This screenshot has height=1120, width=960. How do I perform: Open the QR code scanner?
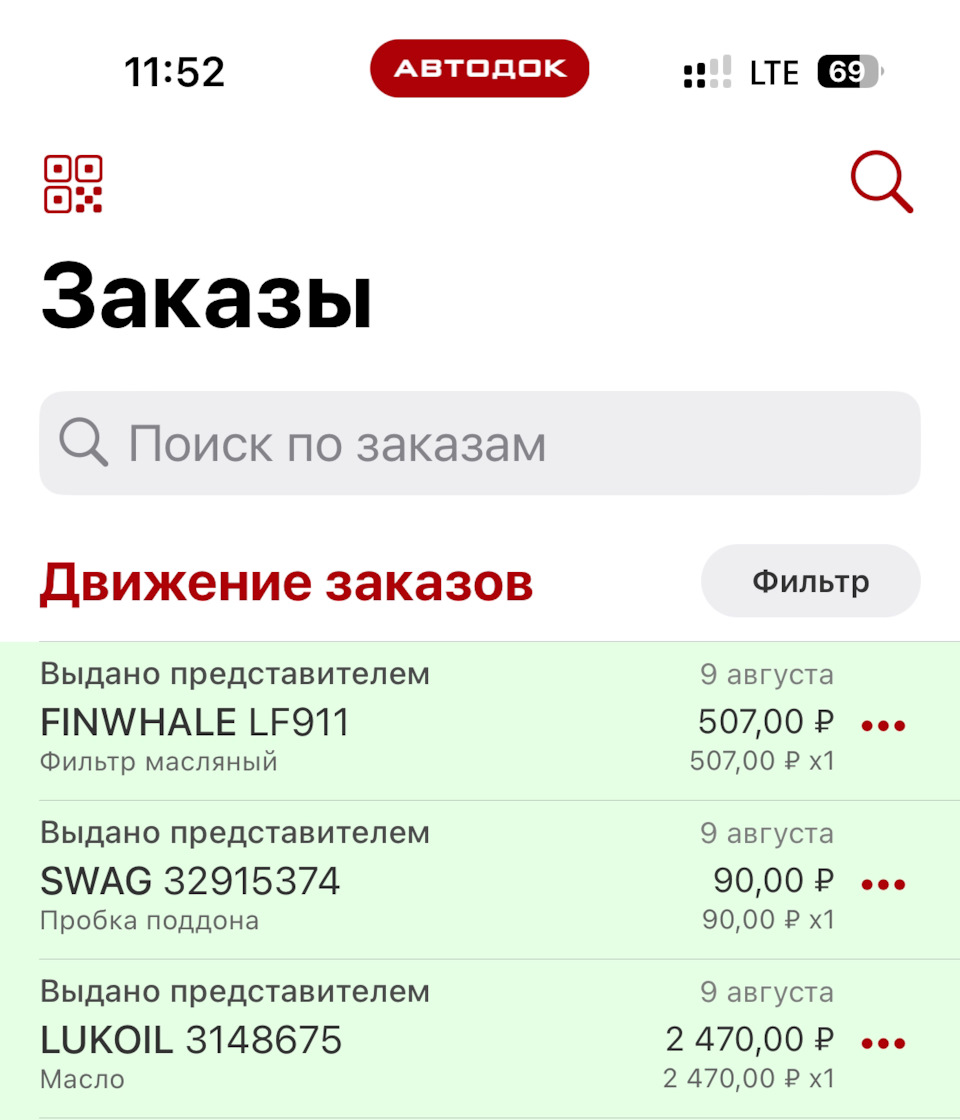pos(73,186)
